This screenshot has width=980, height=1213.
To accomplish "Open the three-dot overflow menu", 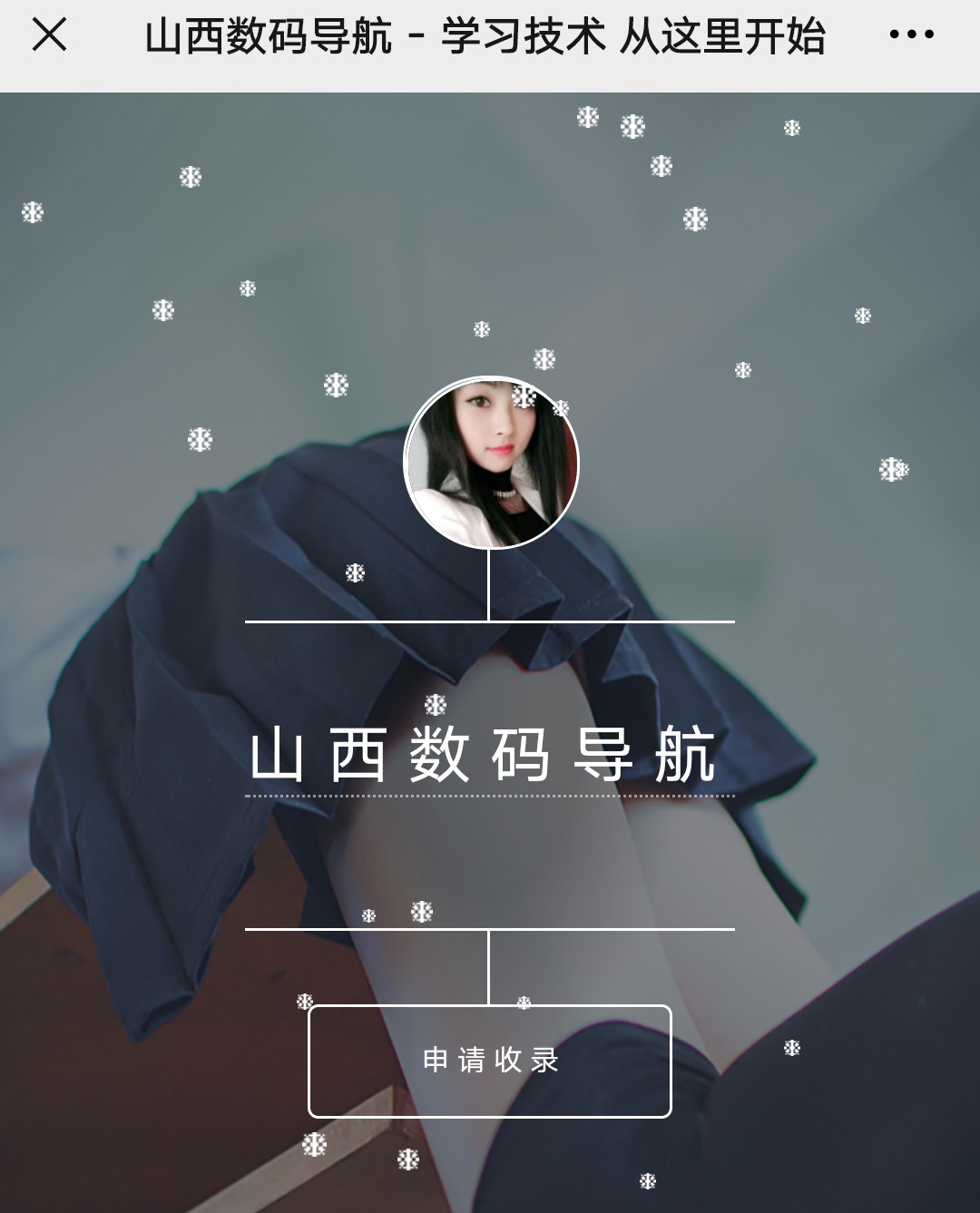I will [911, 34].
